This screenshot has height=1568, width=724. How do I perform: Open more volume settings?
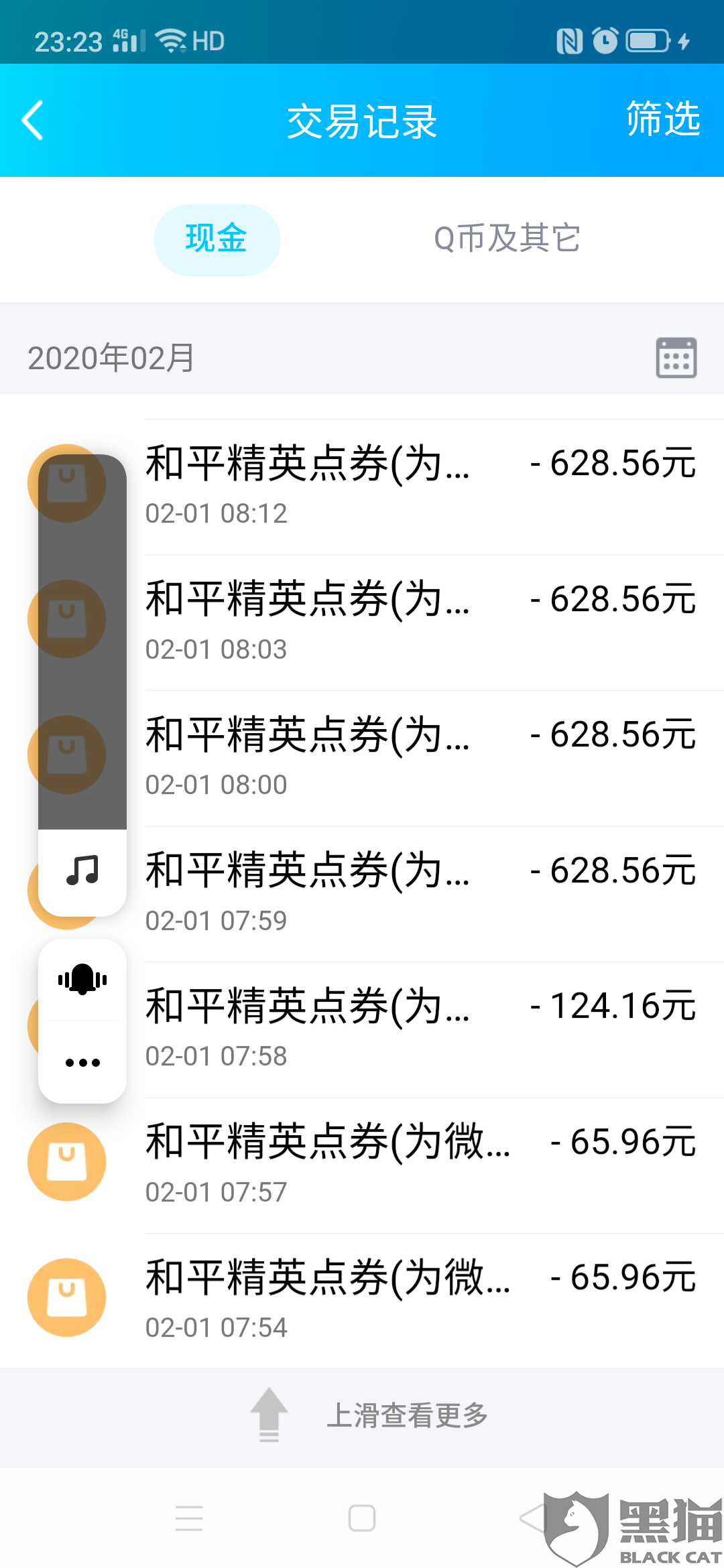(82, 1063)
